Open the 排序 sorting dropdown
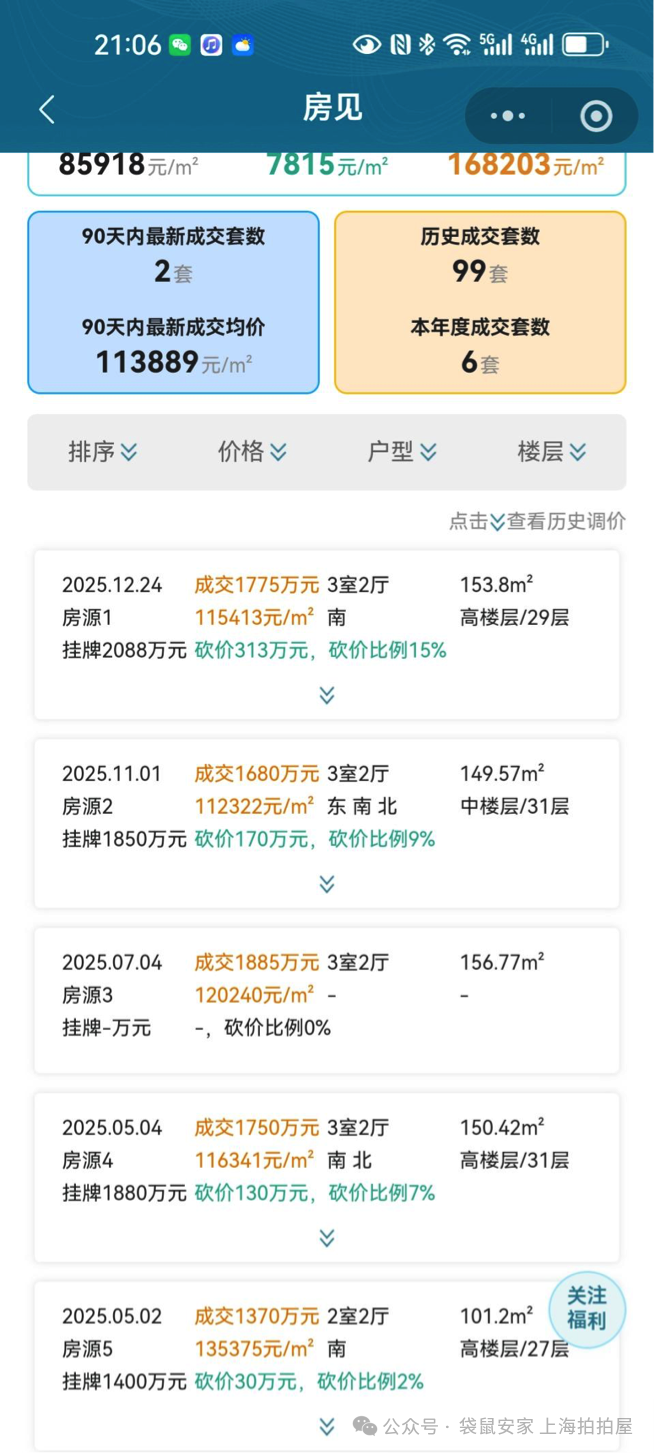654x1453 pixels. 102,452
